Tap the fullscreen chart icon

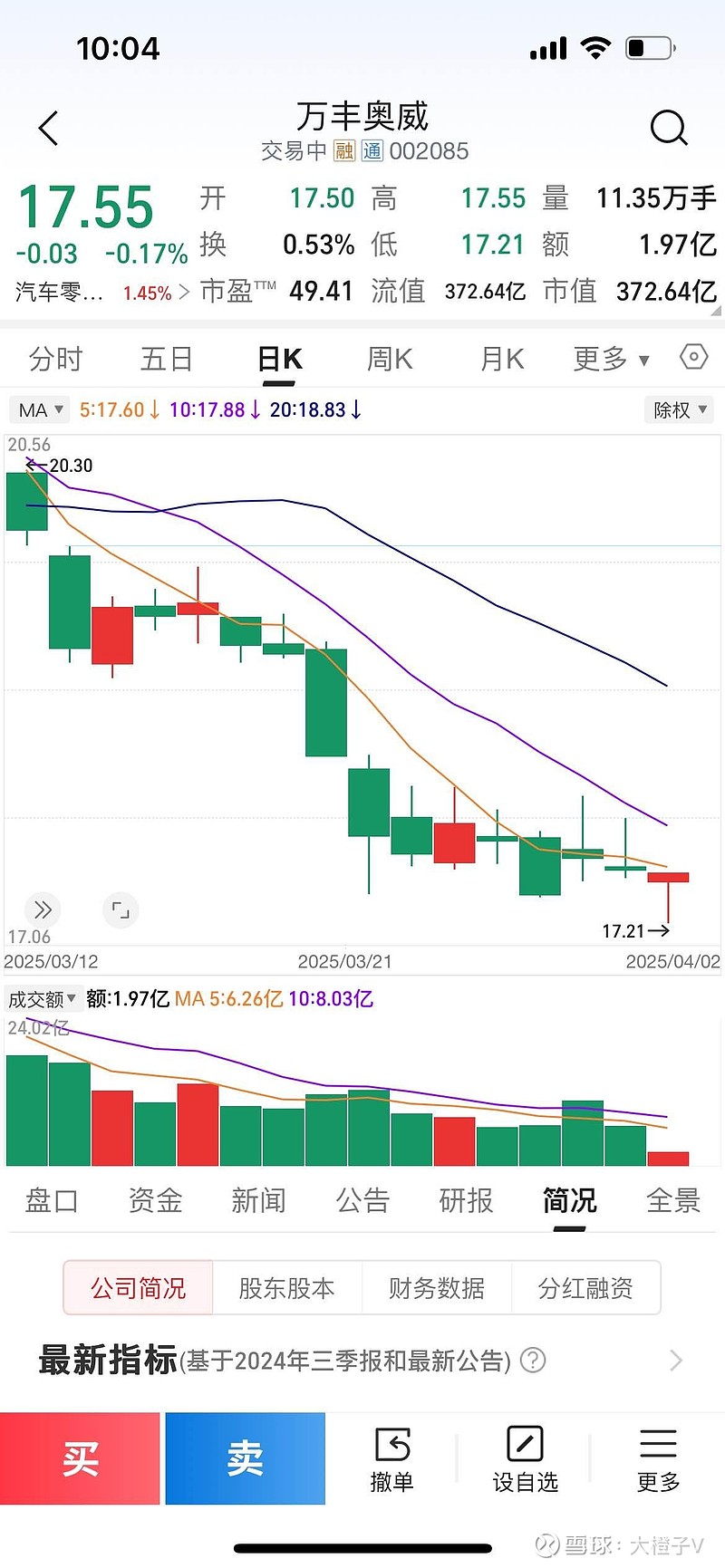click(x=121, y=909)
